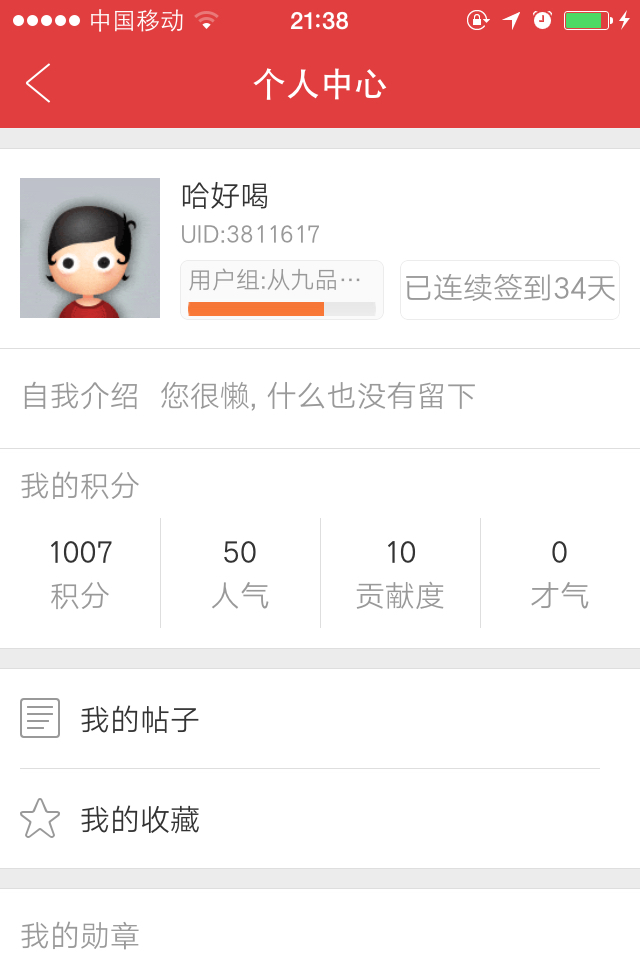Open the 人气 popularity score
The width and height of the screenshot is (640, 960).
[240, 573]
